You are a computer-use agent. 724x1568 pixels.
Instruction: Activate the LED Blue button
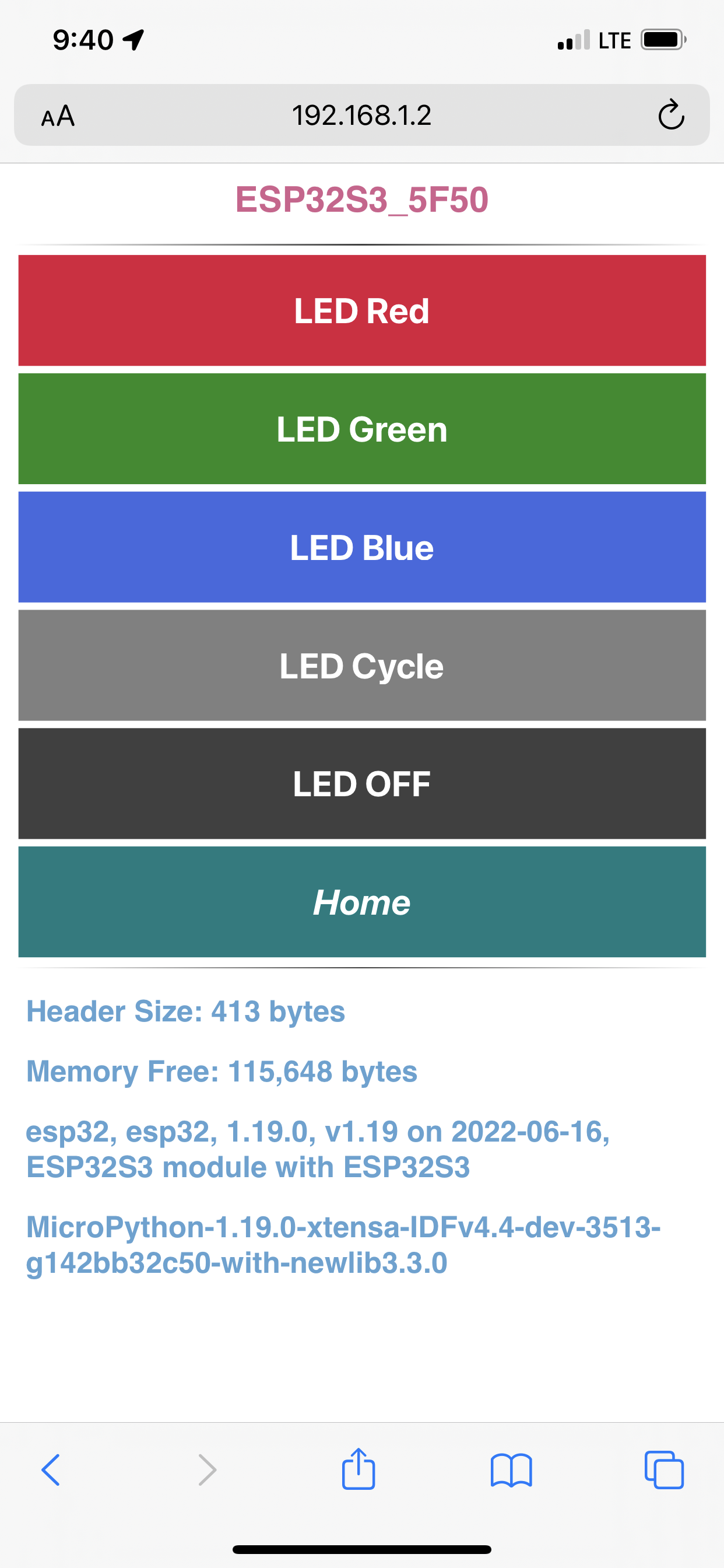[362, 547]
